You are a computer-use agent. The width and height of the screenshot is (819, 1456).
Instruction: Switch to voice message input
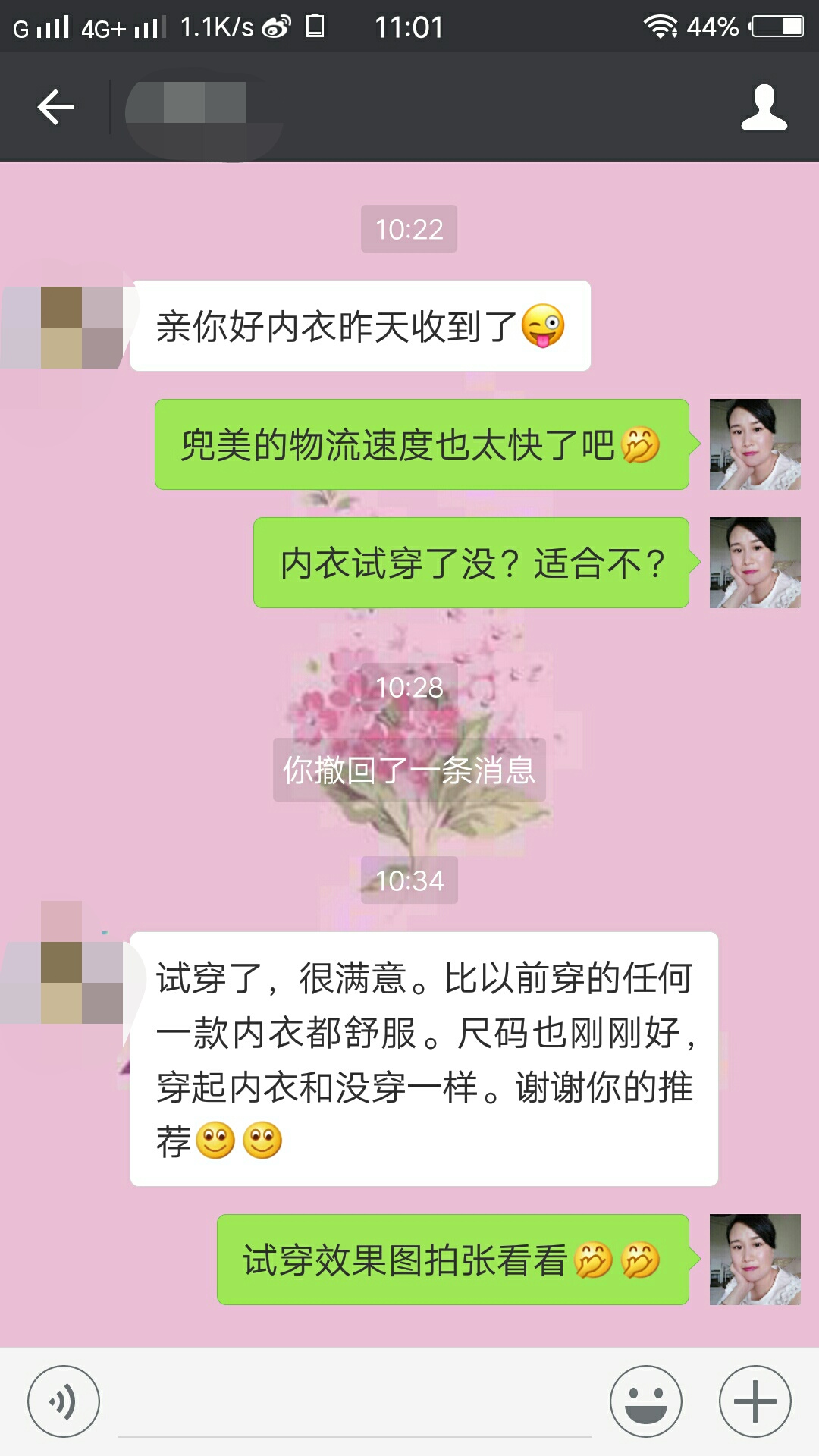click(x=64, y=1401)
